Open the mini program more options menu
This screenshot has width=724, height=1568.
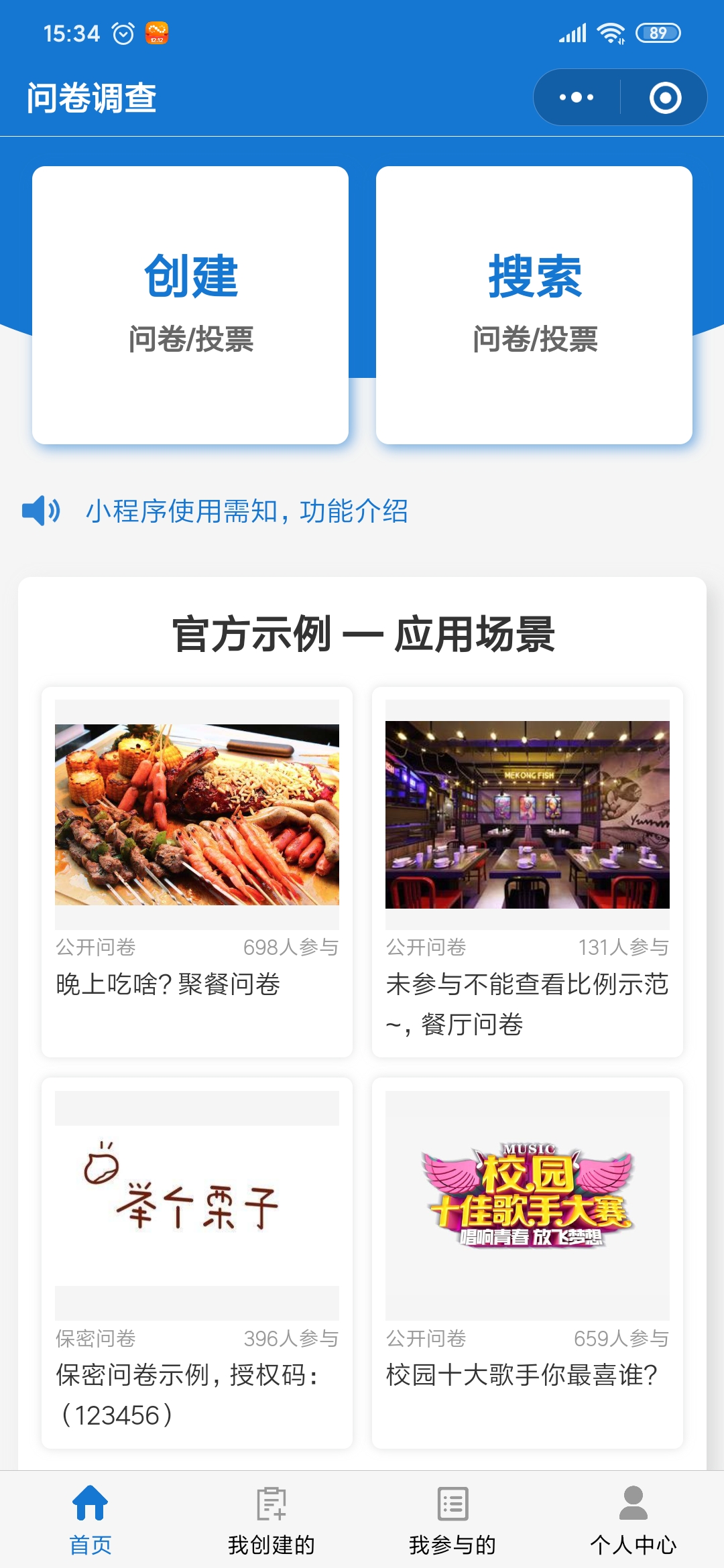click(577, 98)
